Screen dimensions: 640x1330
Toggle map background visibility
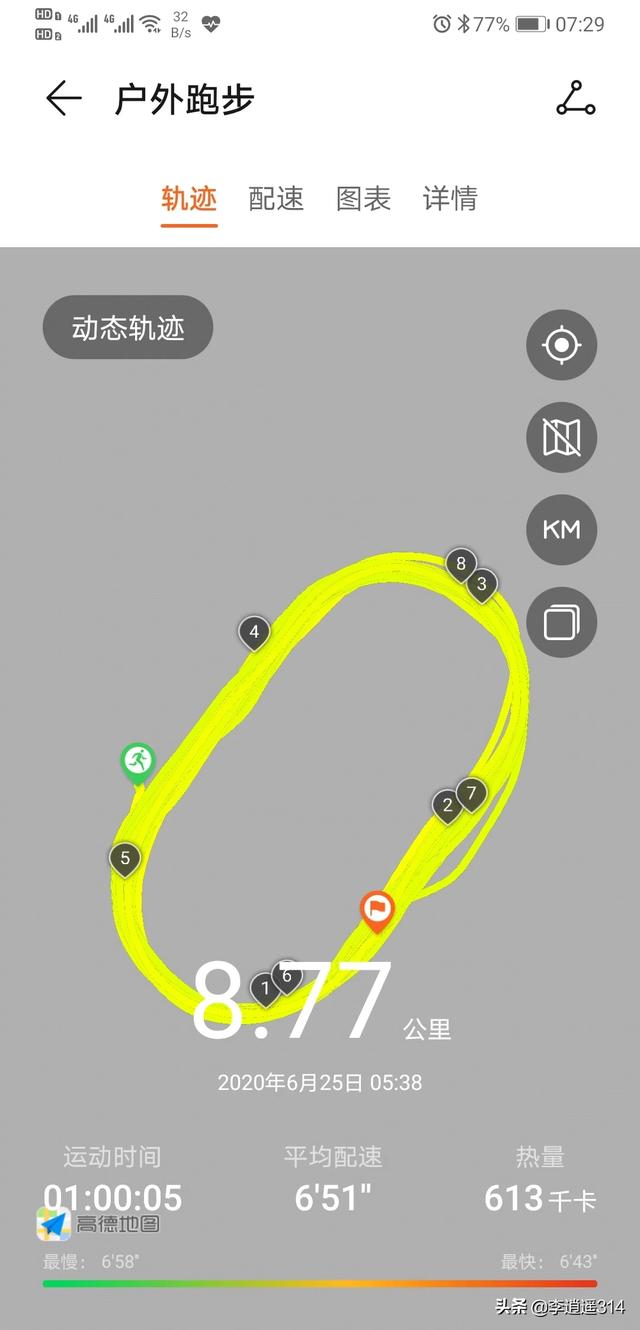click(562, 438)
